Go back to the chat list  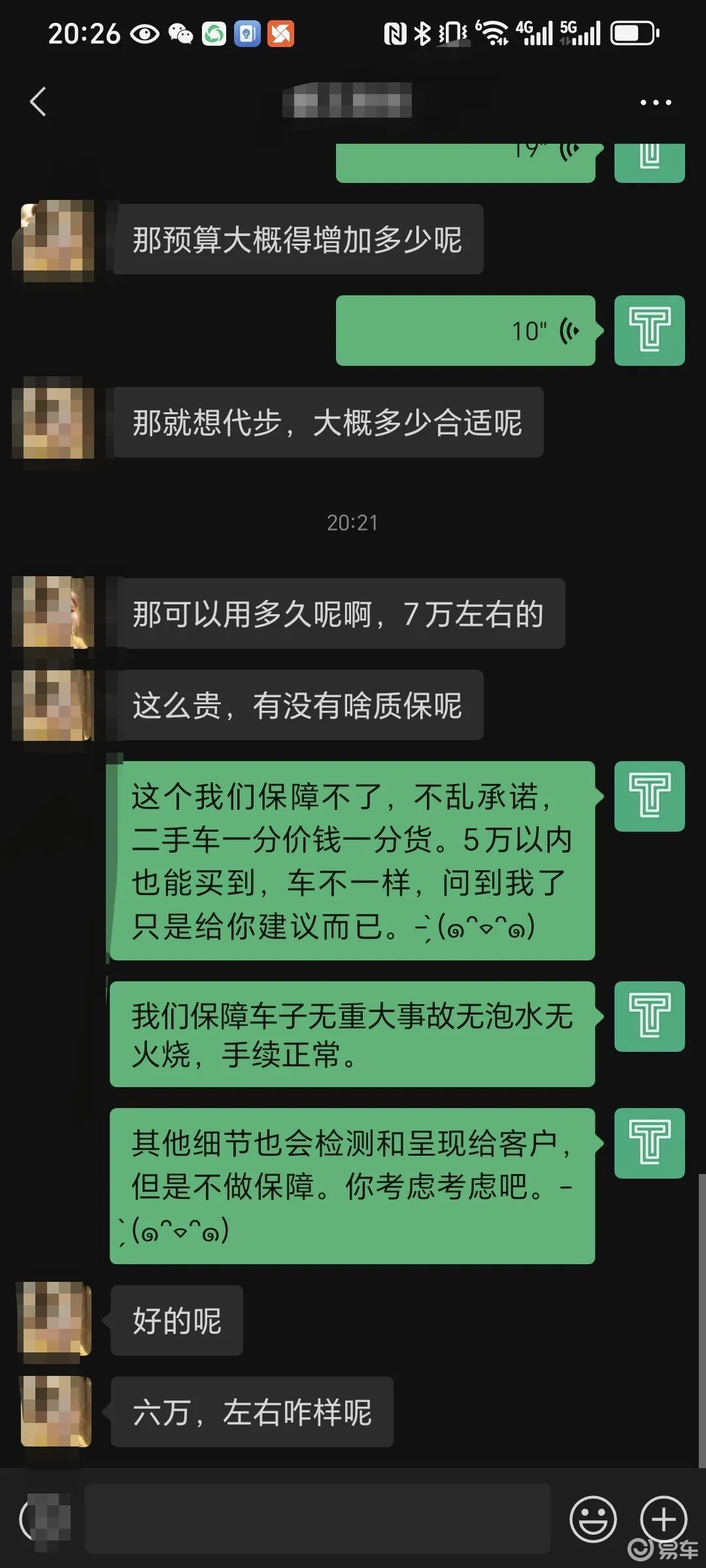(x=38, y=102)
